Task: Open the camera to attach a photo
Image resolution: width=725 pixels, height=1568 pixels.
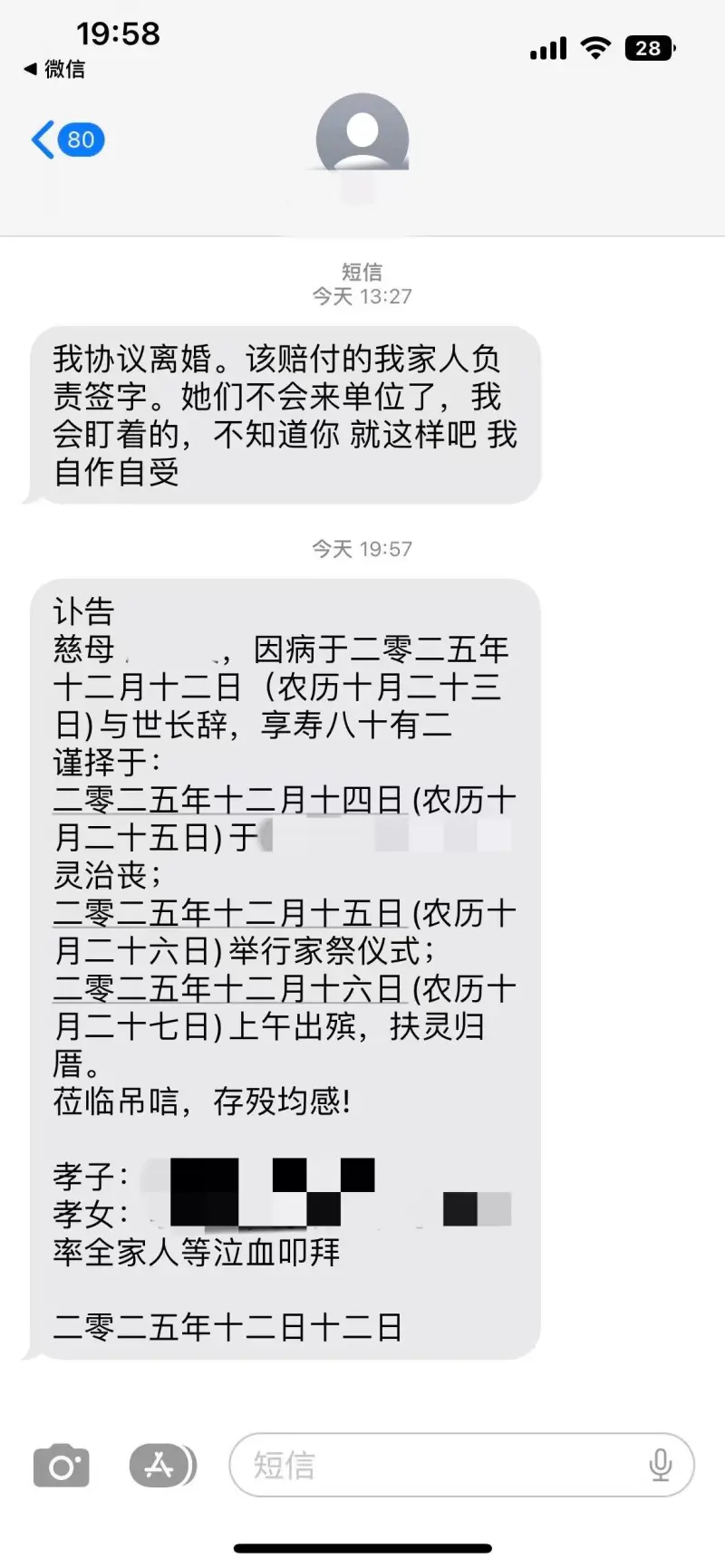Action: pos(61,1465)
